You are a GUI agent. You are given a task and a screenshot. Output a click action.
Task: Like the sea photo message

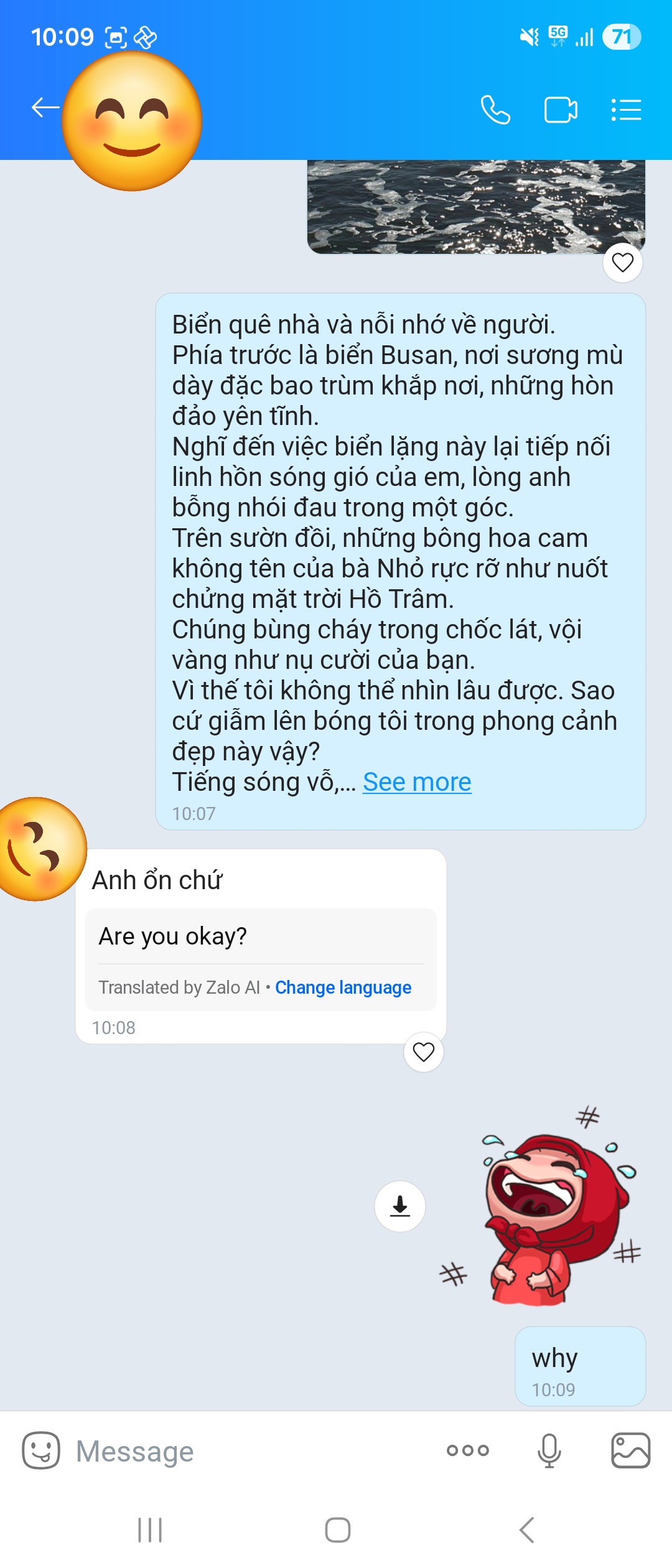623,263
